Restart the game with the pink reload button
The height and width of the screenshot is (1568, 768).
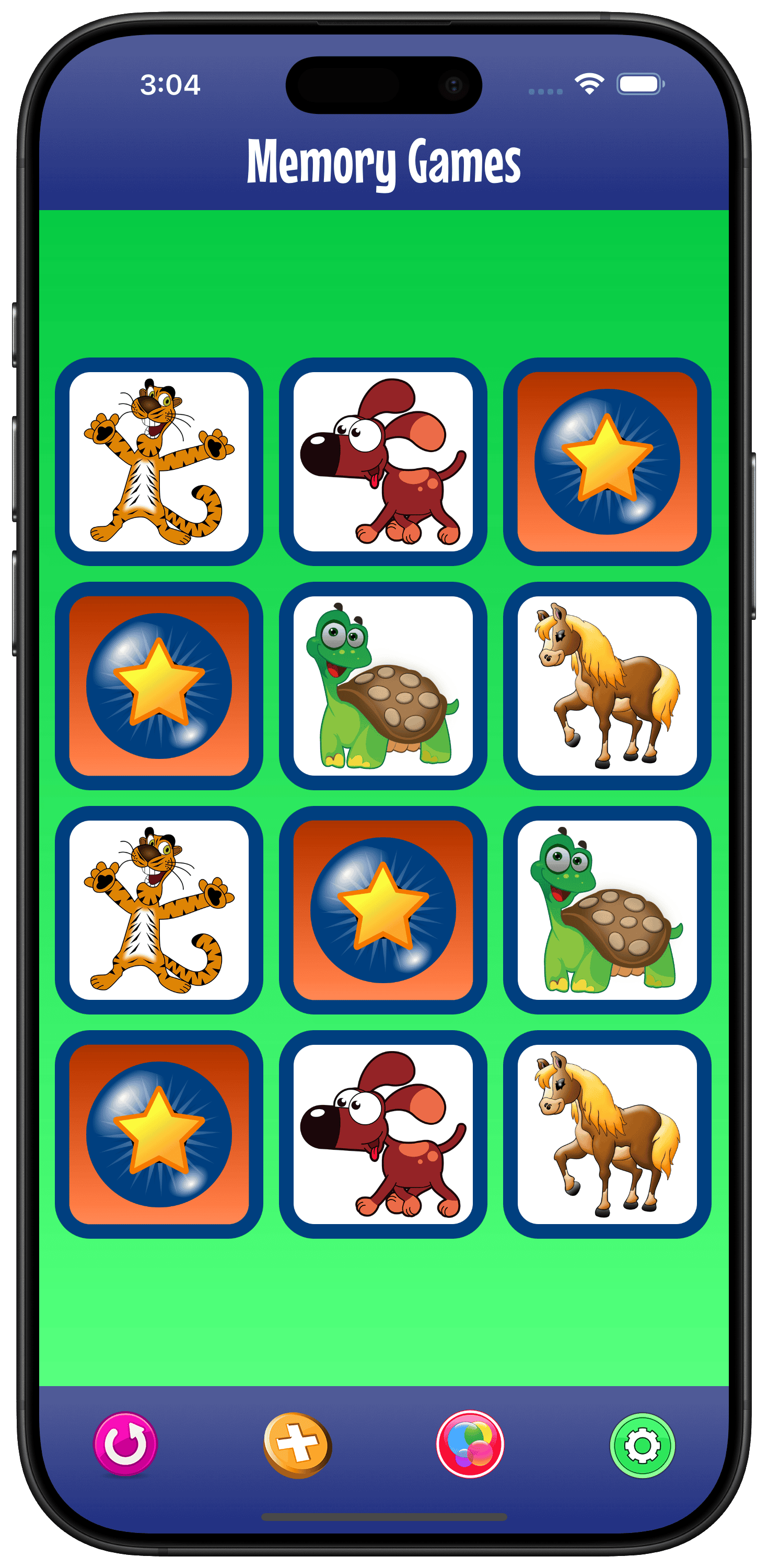[125, 1444]
